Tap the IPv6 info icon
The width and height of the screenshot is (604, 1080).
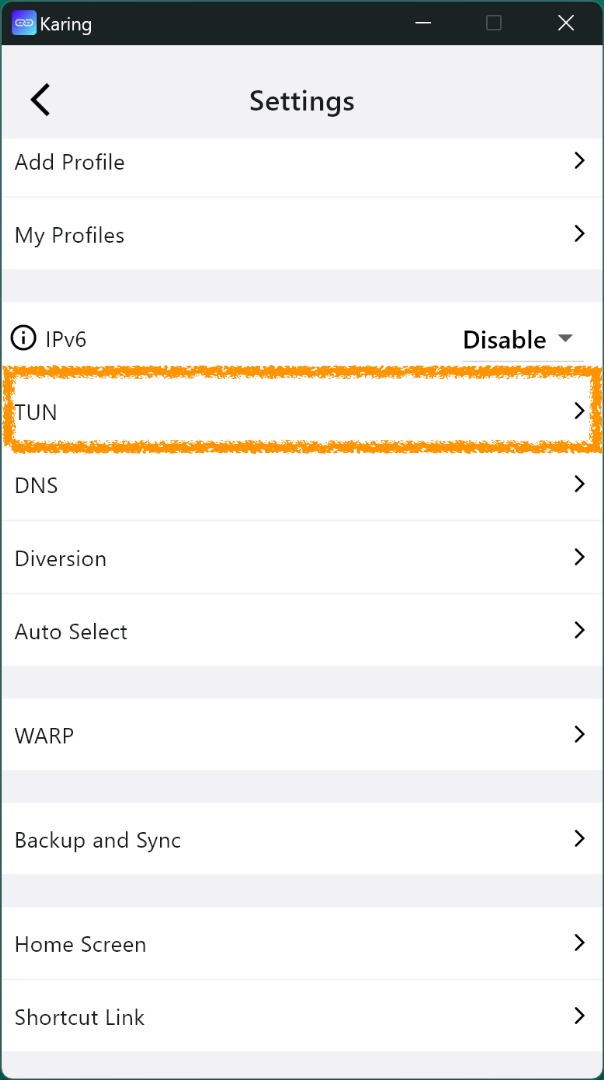coord(24,338)
